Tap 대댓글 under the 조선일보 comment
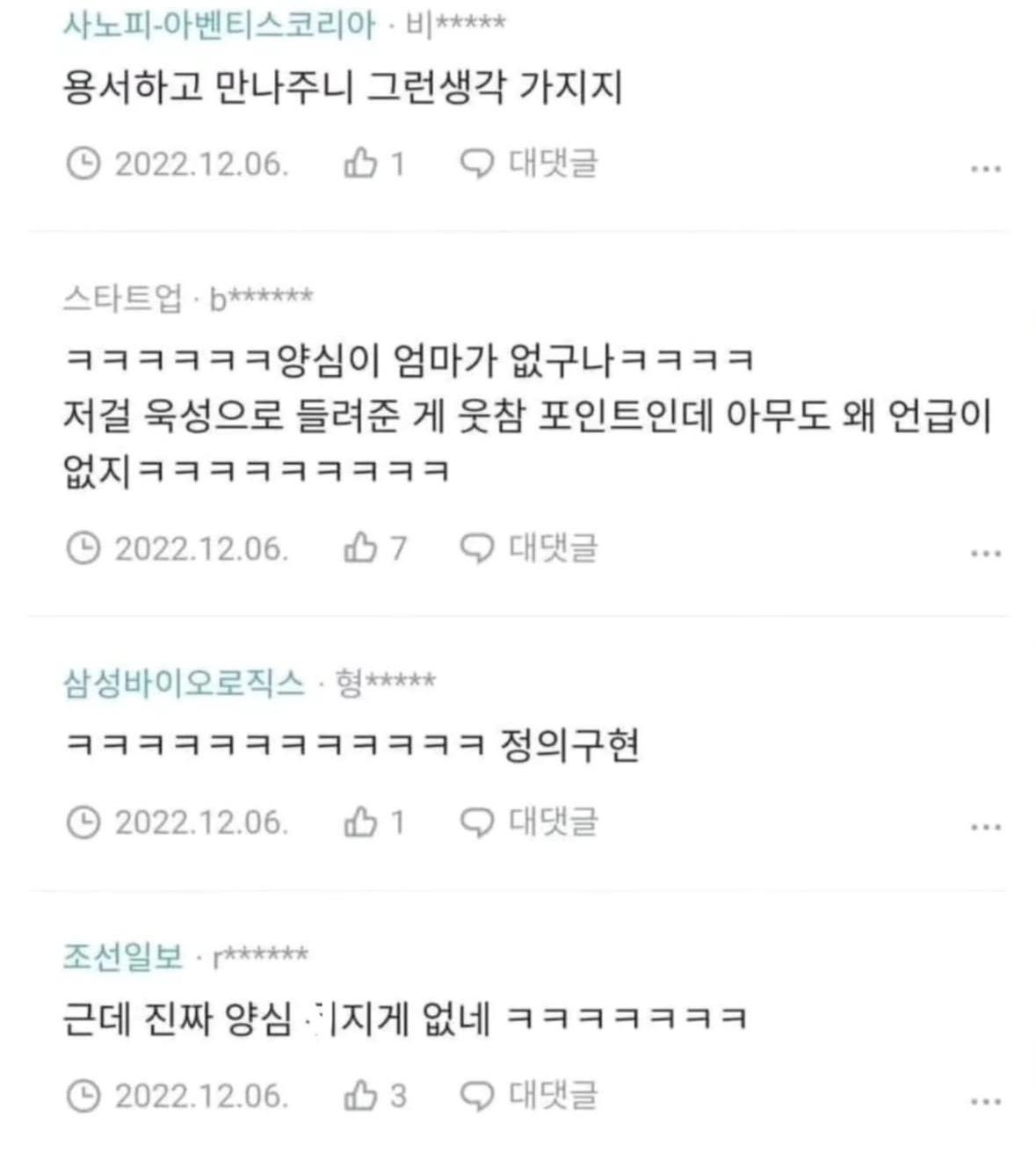Viewport: 1036px width, 1152px height. (x=529, y=1096)
